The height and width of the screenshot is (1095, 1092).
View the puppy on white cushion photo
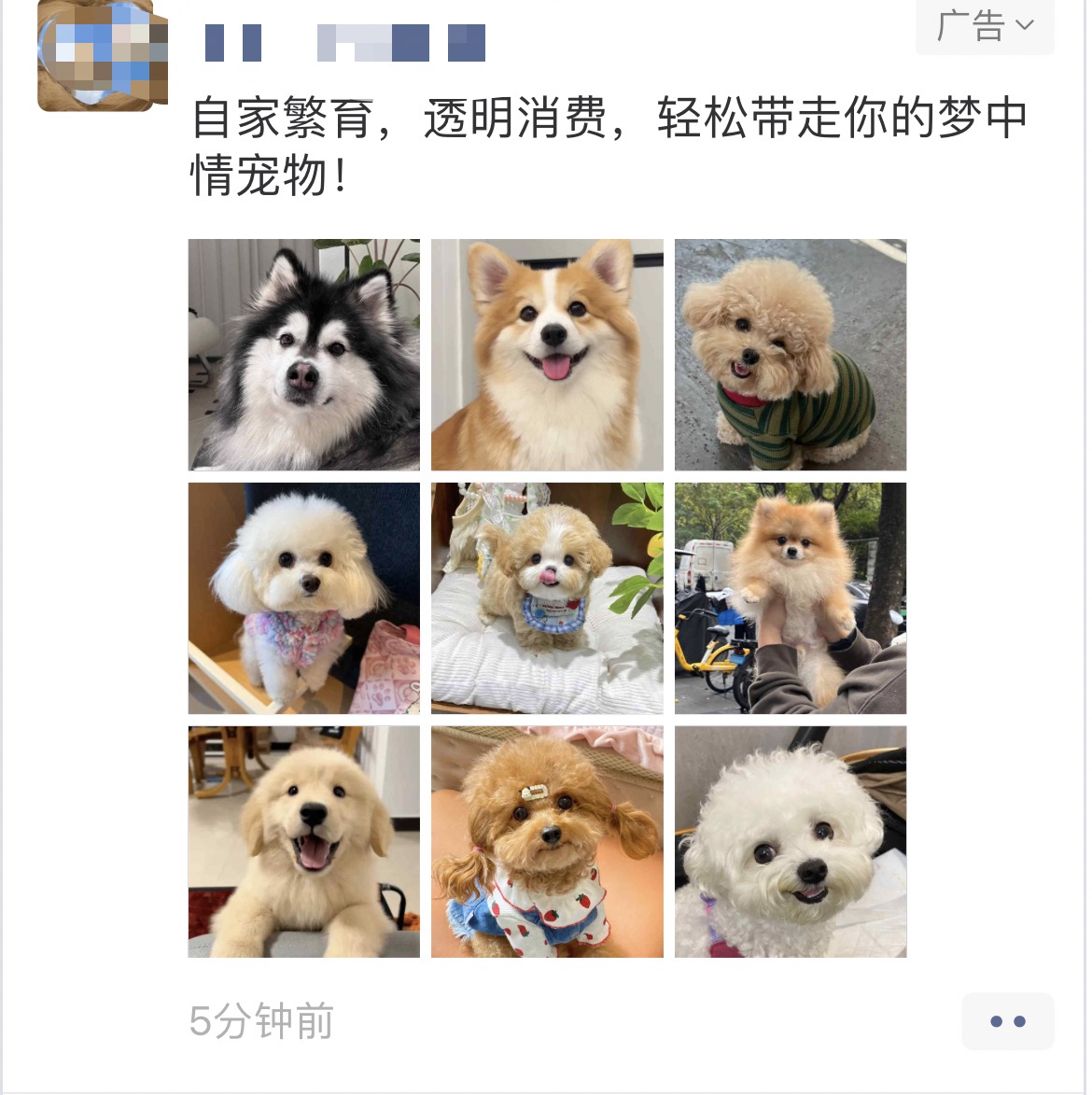547,598
